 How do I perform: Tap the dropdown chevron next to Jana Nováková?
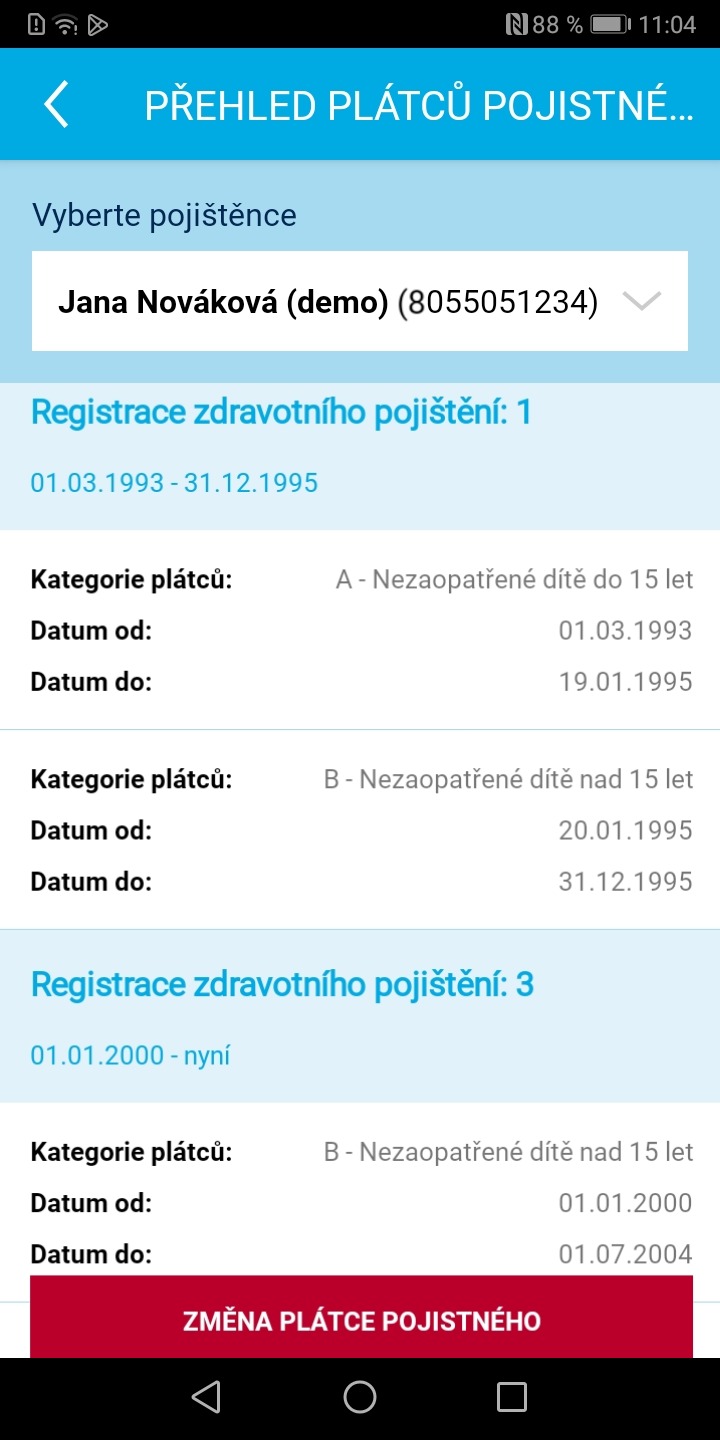tap(641, 300)
